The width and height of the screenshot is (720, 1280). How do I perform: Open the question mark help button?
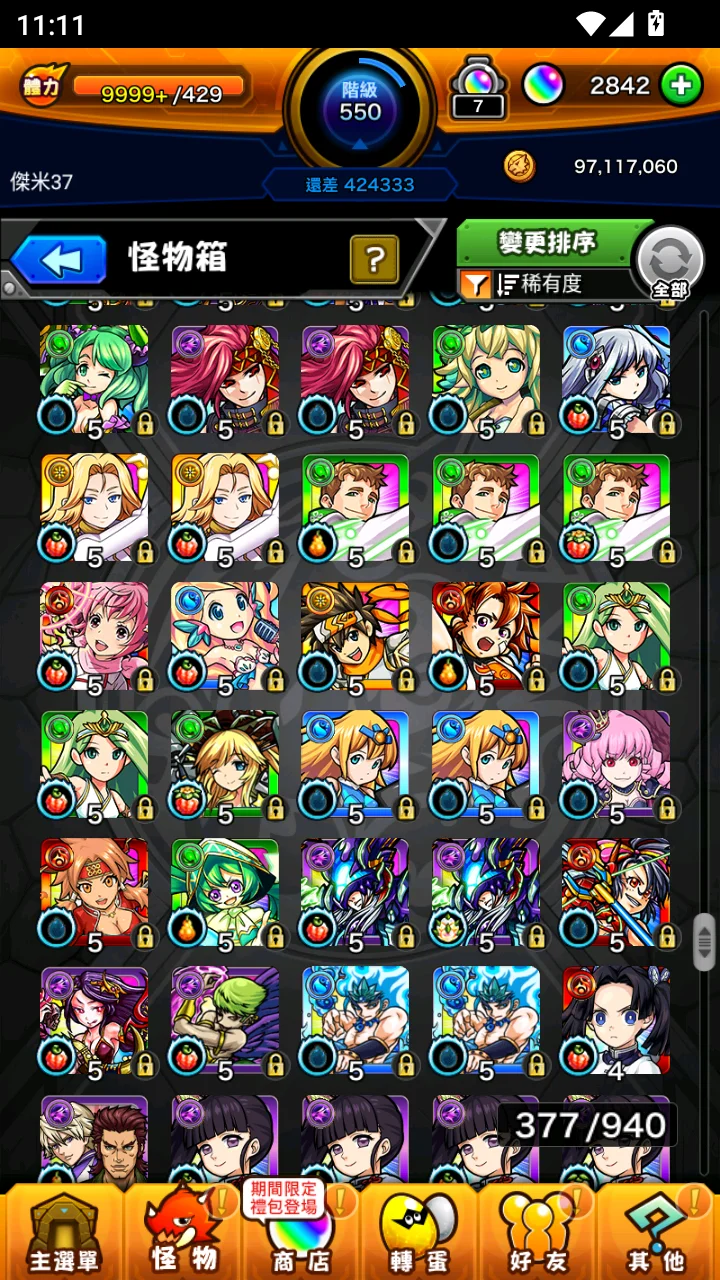point(374,261)
